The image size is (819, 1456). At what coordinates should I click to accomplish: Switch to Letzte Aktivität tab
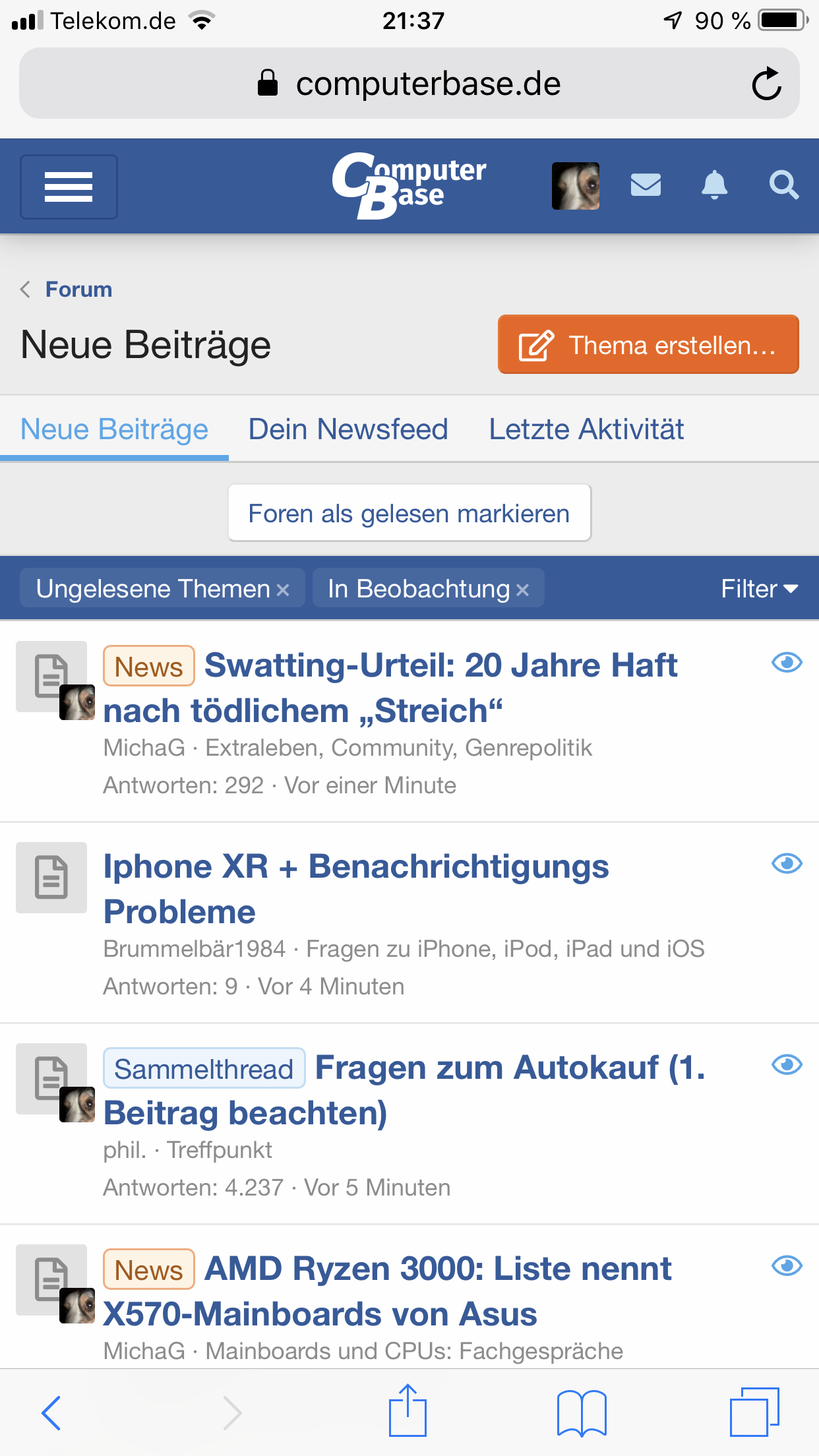(x=586, y=429)
